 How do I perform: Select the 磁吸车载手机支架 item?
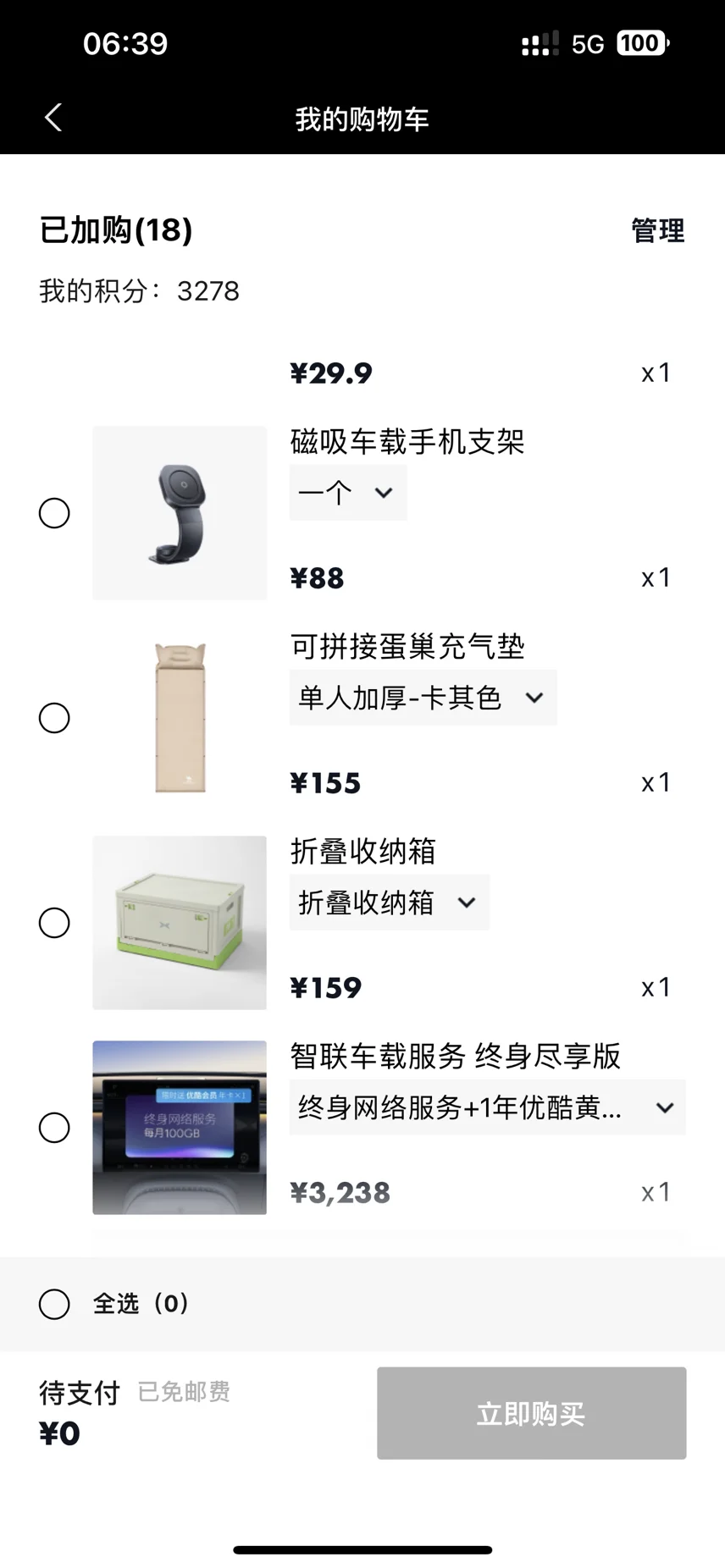click(54, 513)
